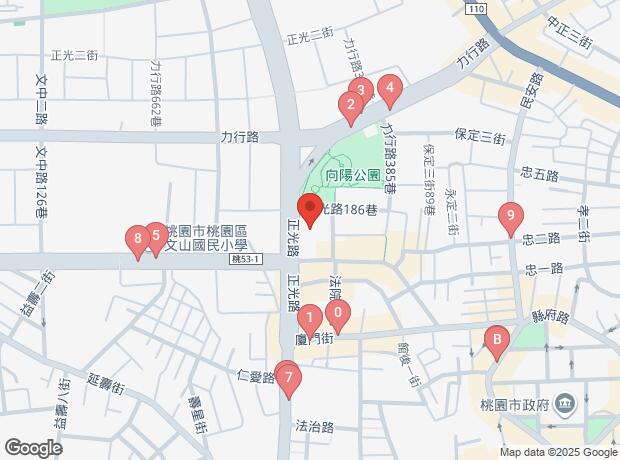Tap map marker number 3
This screenshot has width=620, height=460.
(362, 88)
